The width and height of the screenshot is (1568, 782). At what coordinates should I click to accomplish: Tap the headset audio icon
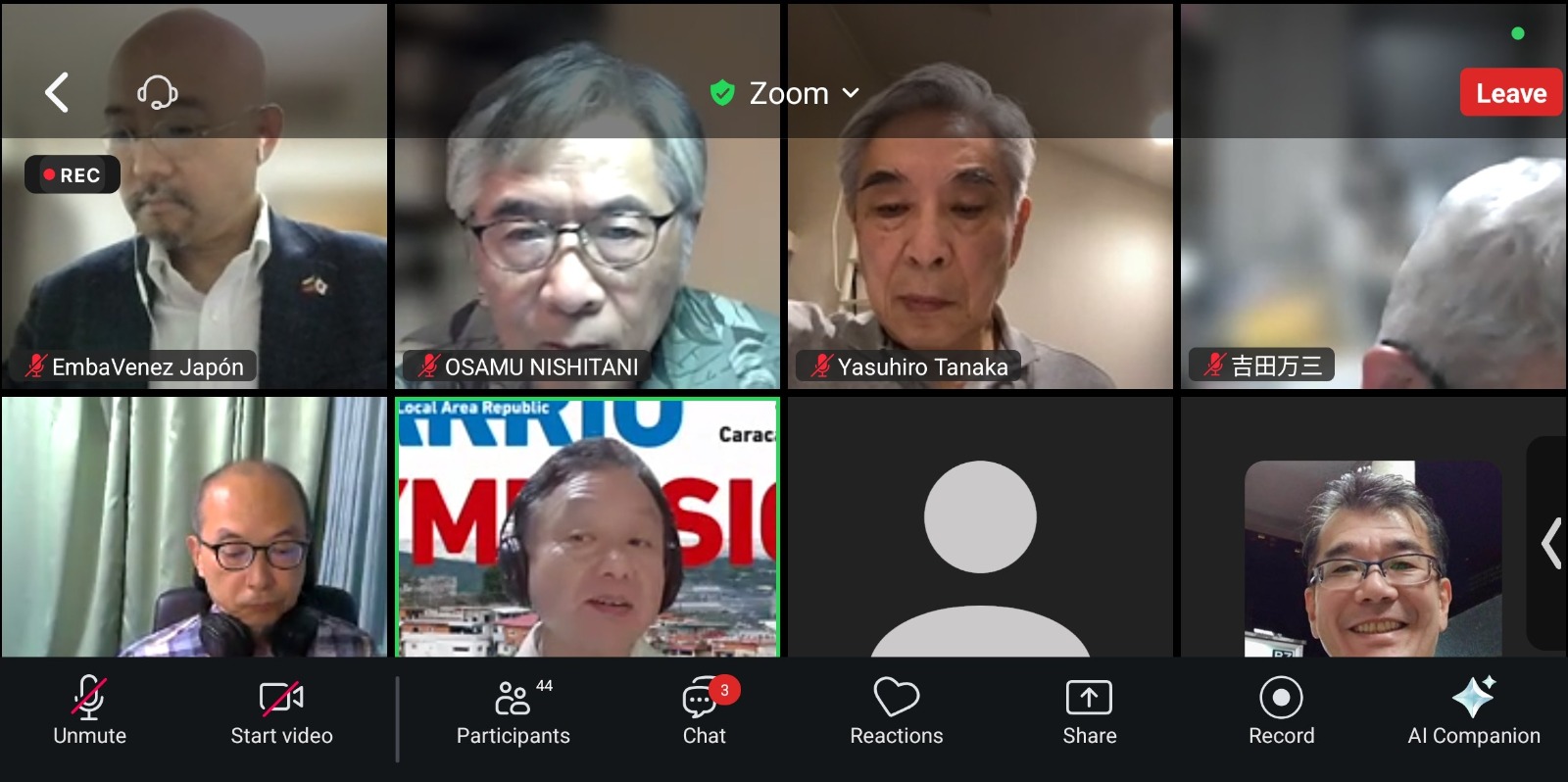[x=157, y=93]
